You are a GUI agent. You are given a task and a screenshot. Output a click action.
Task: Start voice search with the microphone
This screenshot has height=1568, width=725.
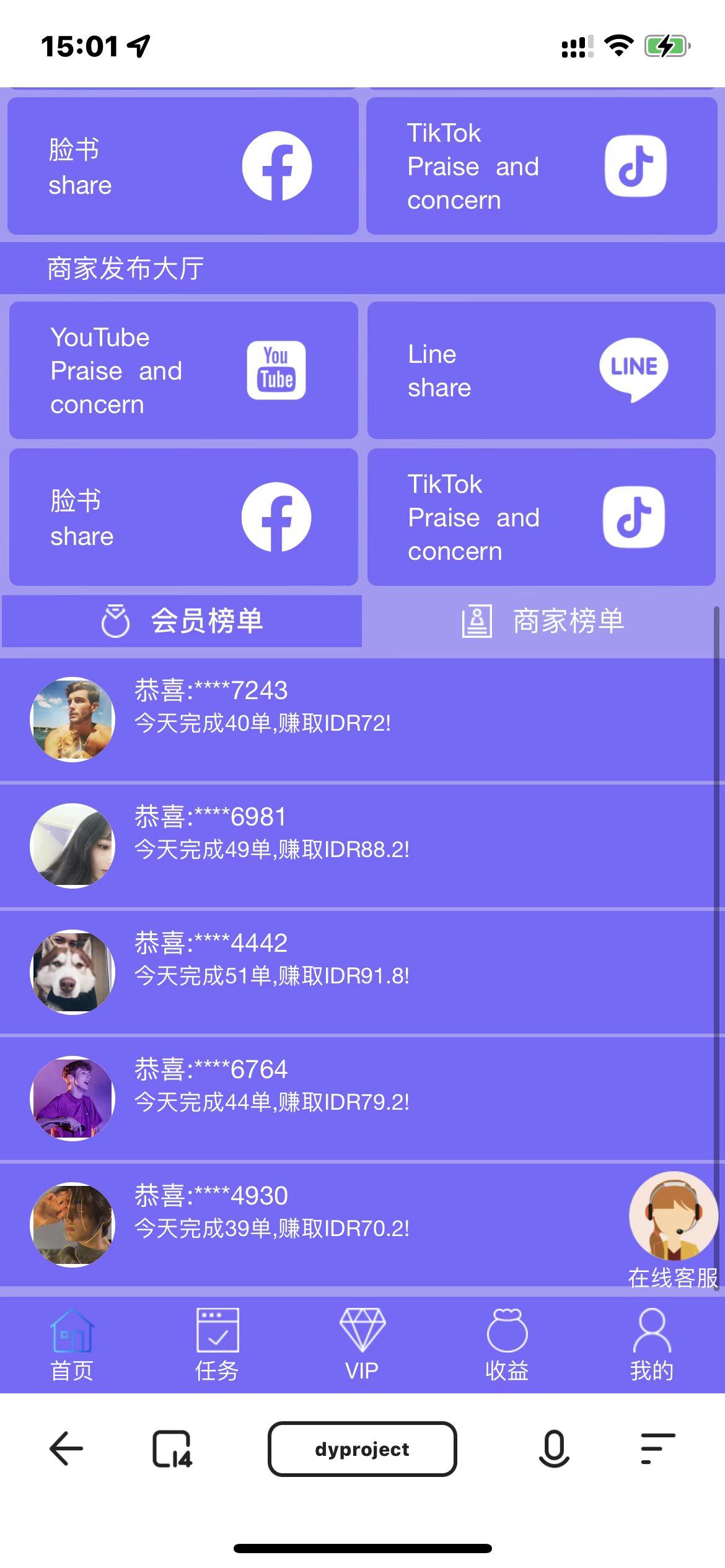tap(554, 1449)
